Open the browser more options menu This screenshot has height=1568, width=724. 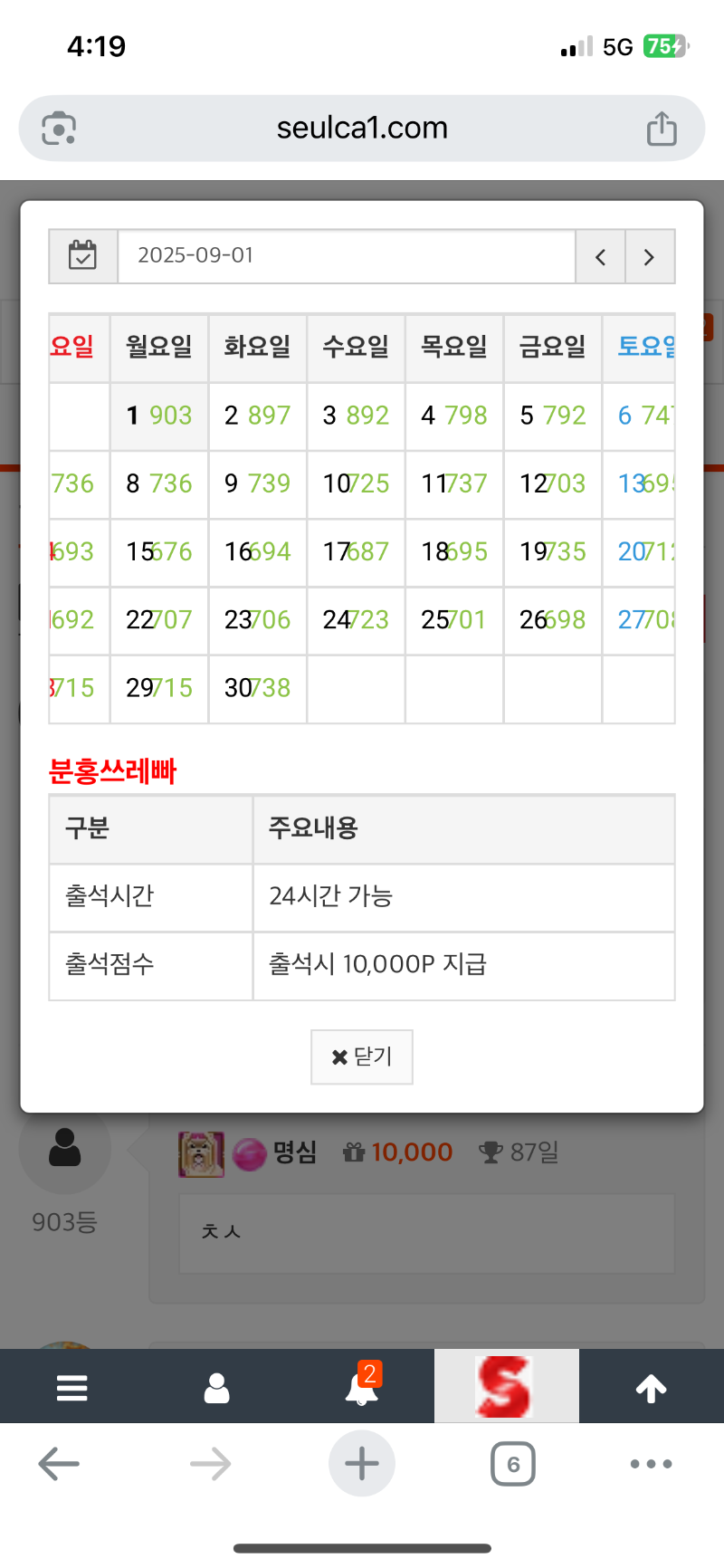click(x=652, y=1464)
